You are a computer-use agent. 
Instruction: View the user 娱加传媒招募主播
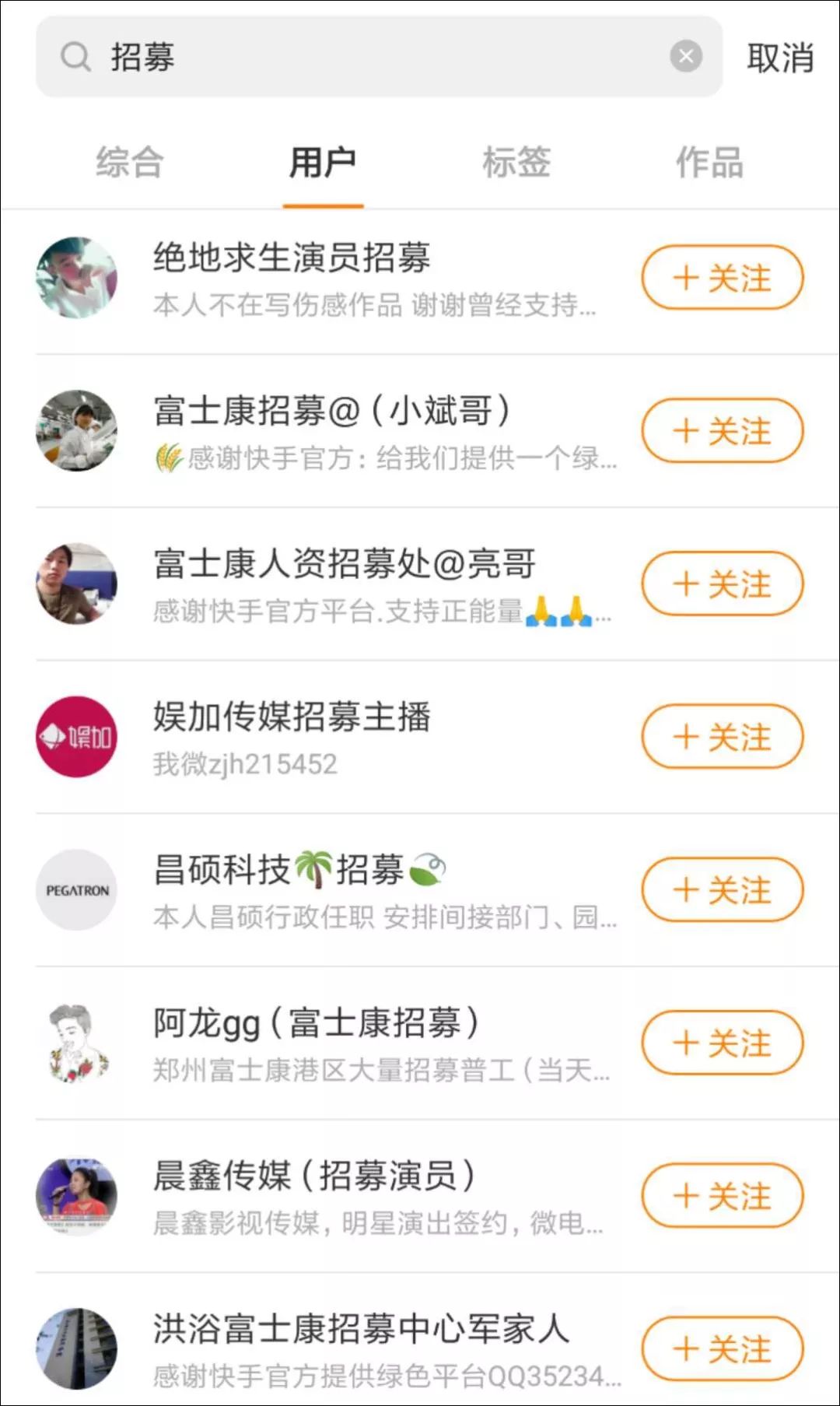pos(292,717)
